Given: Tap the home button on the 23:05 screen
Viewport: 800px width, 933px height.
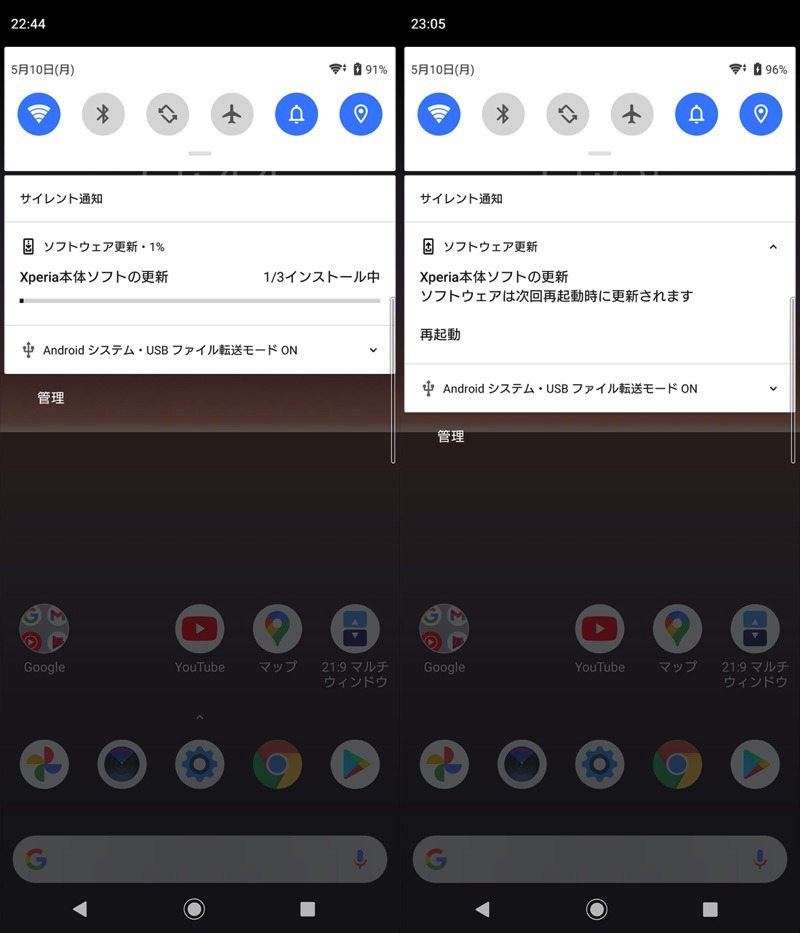Looking at the screenshot, I should coord(597,909).
